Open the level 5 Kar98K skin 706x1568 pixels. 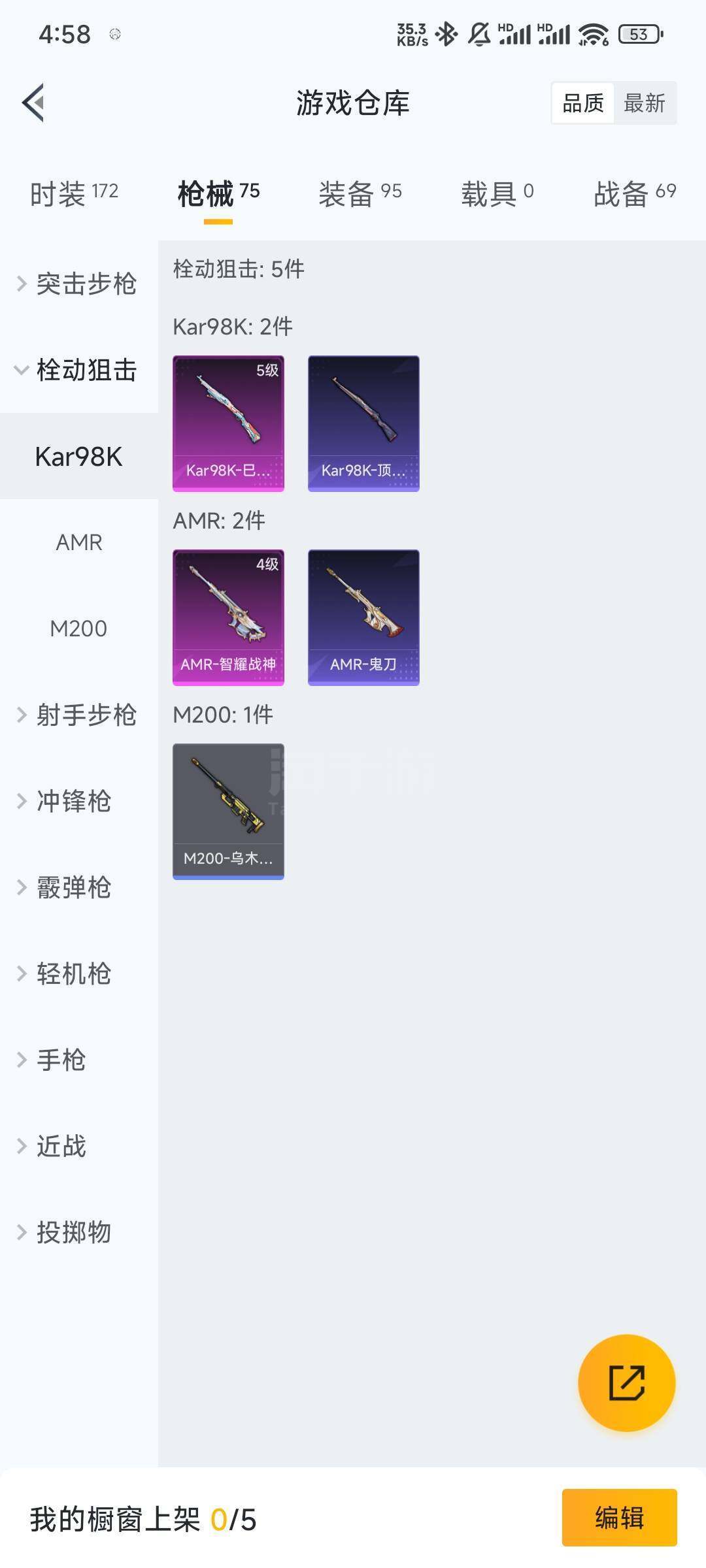coord(228,423)
